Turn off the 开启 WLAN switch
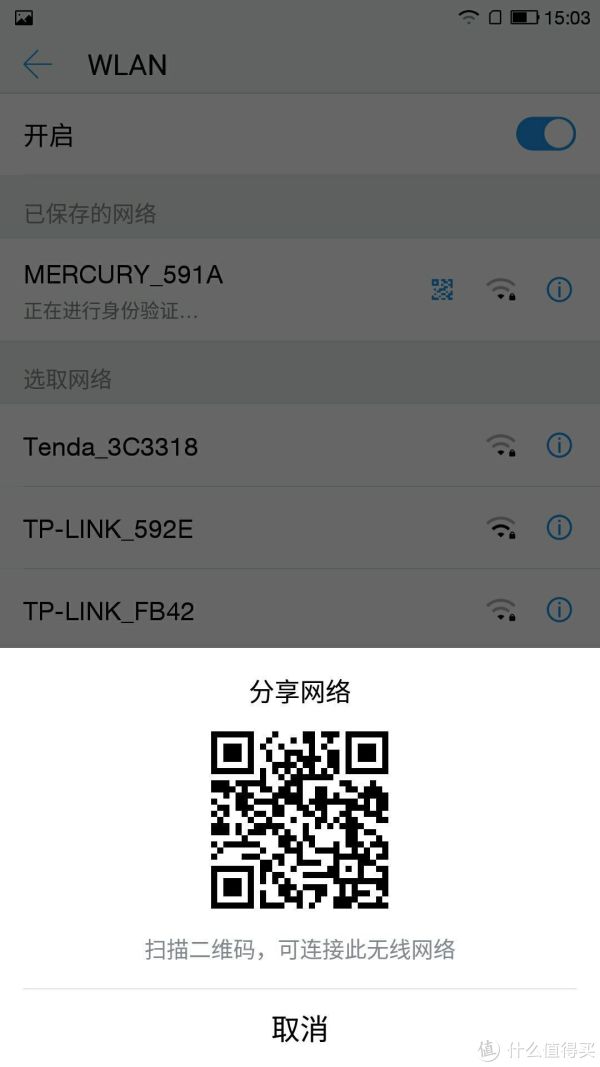The width and height of the screenshot is (600, 1067). [x=545, y=134]
